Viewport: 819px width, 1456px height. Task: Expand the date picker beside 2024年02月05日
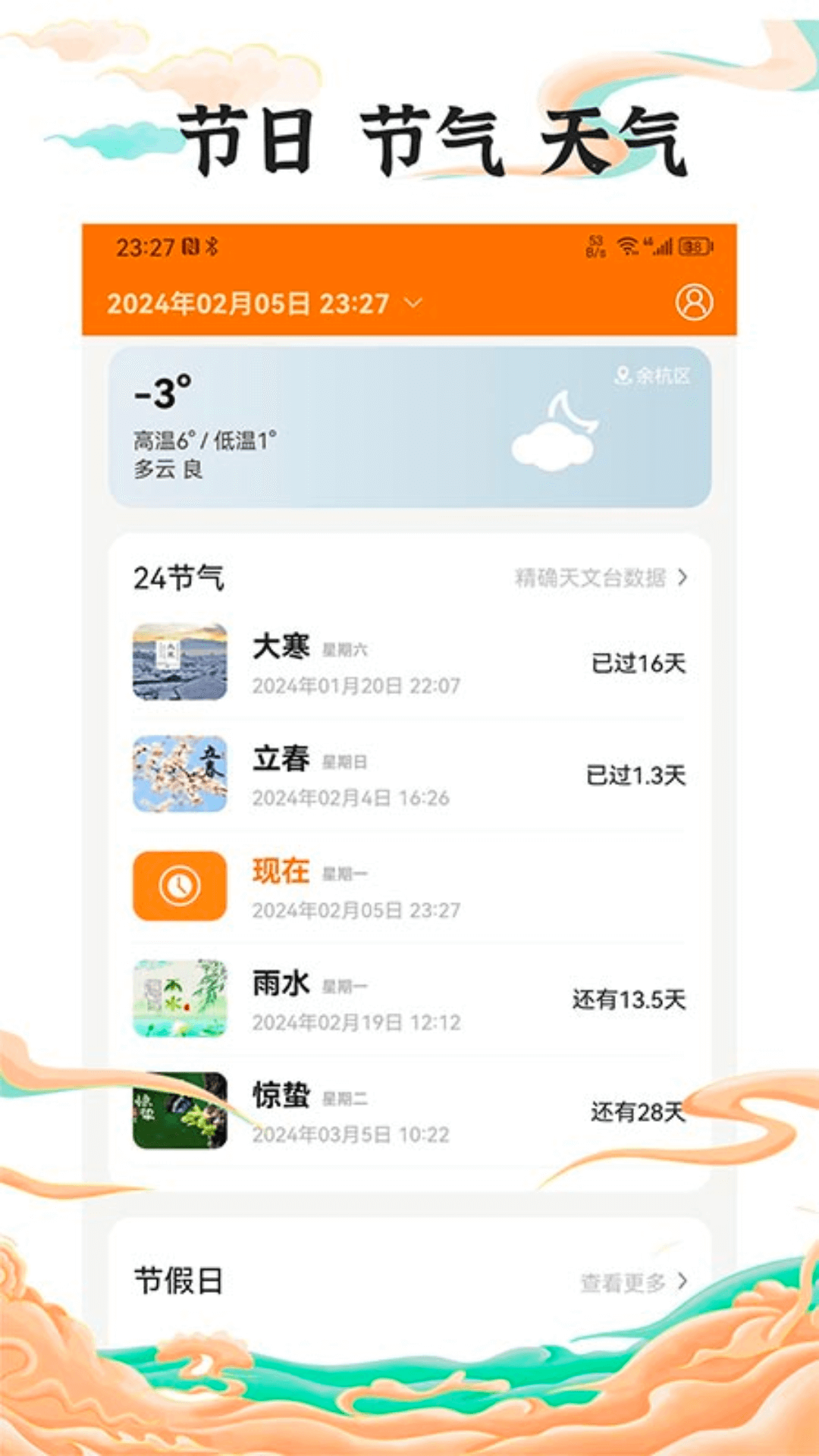tap(413, 303)
